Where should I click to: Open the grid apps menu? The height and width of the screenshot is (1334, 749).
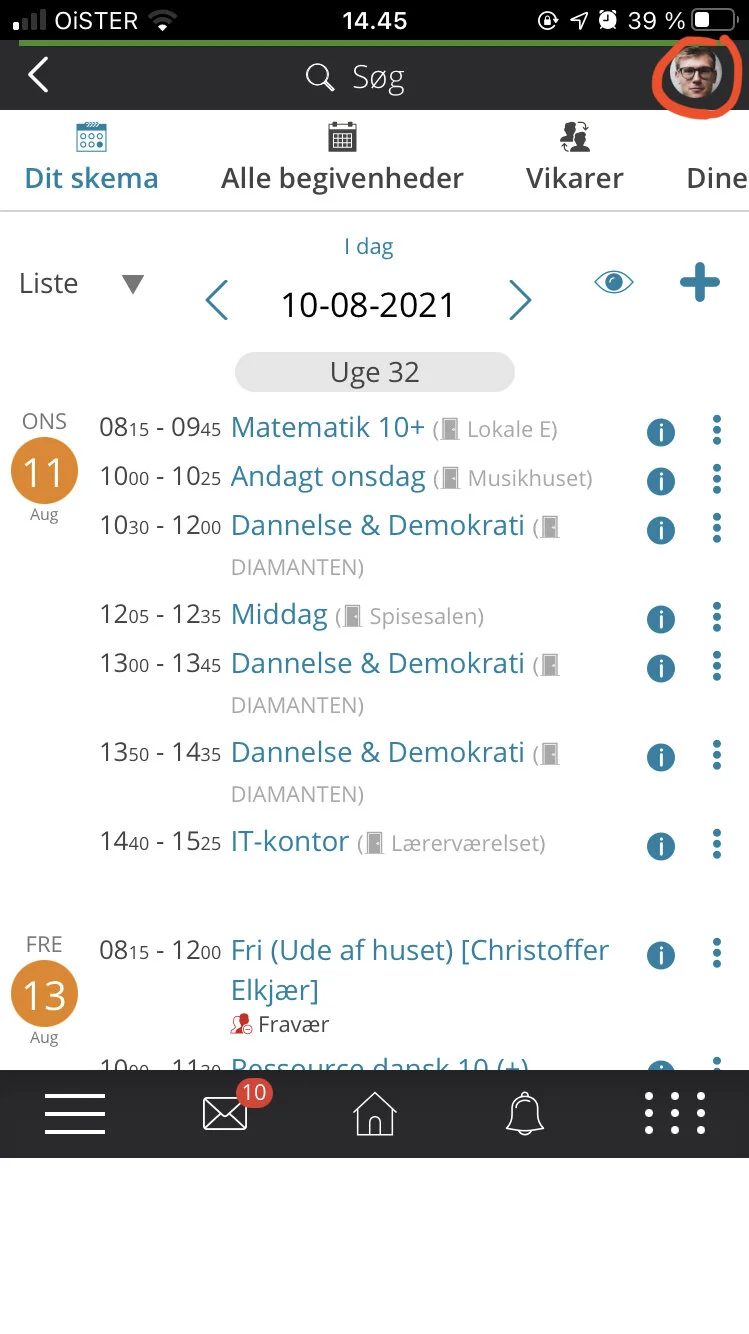click(x=675, y=1113)
